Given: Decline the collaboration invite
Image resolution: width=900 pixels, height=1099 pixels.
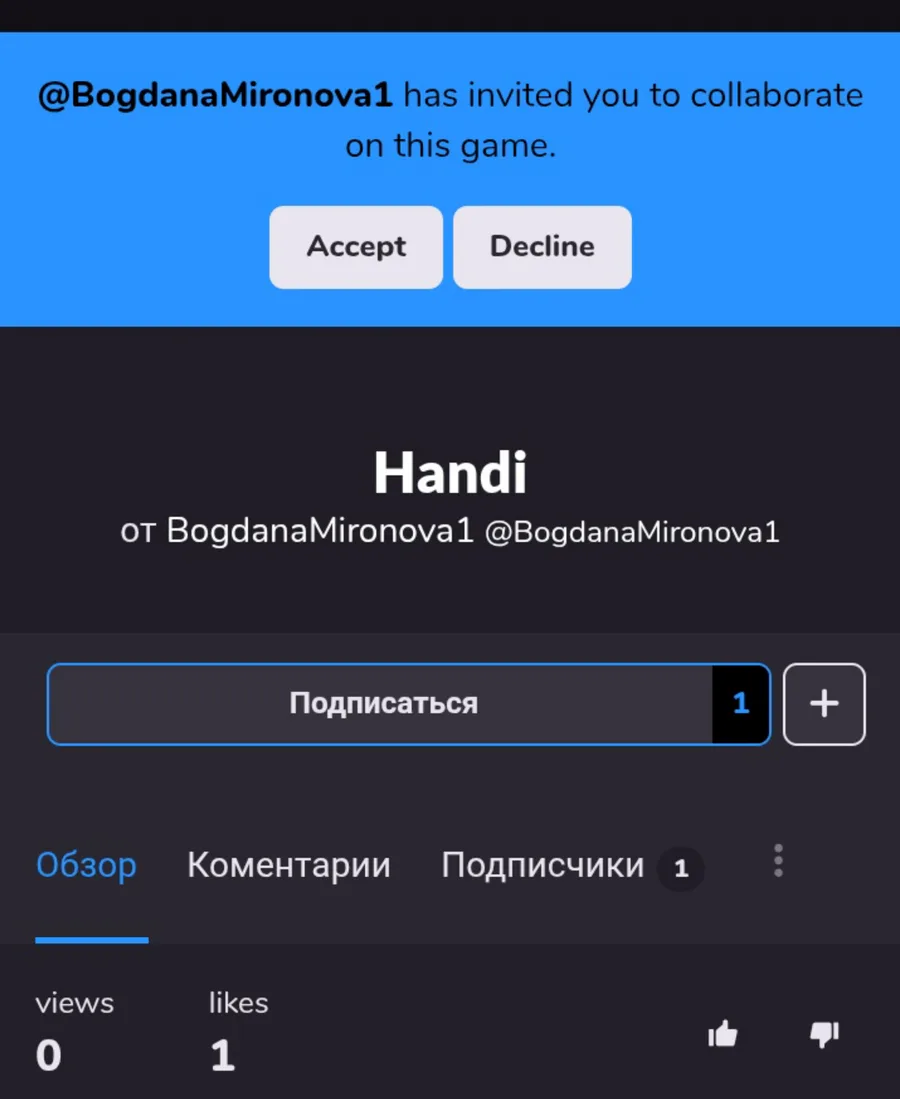Looking at the screenshot, I should (x=543, y=247).
